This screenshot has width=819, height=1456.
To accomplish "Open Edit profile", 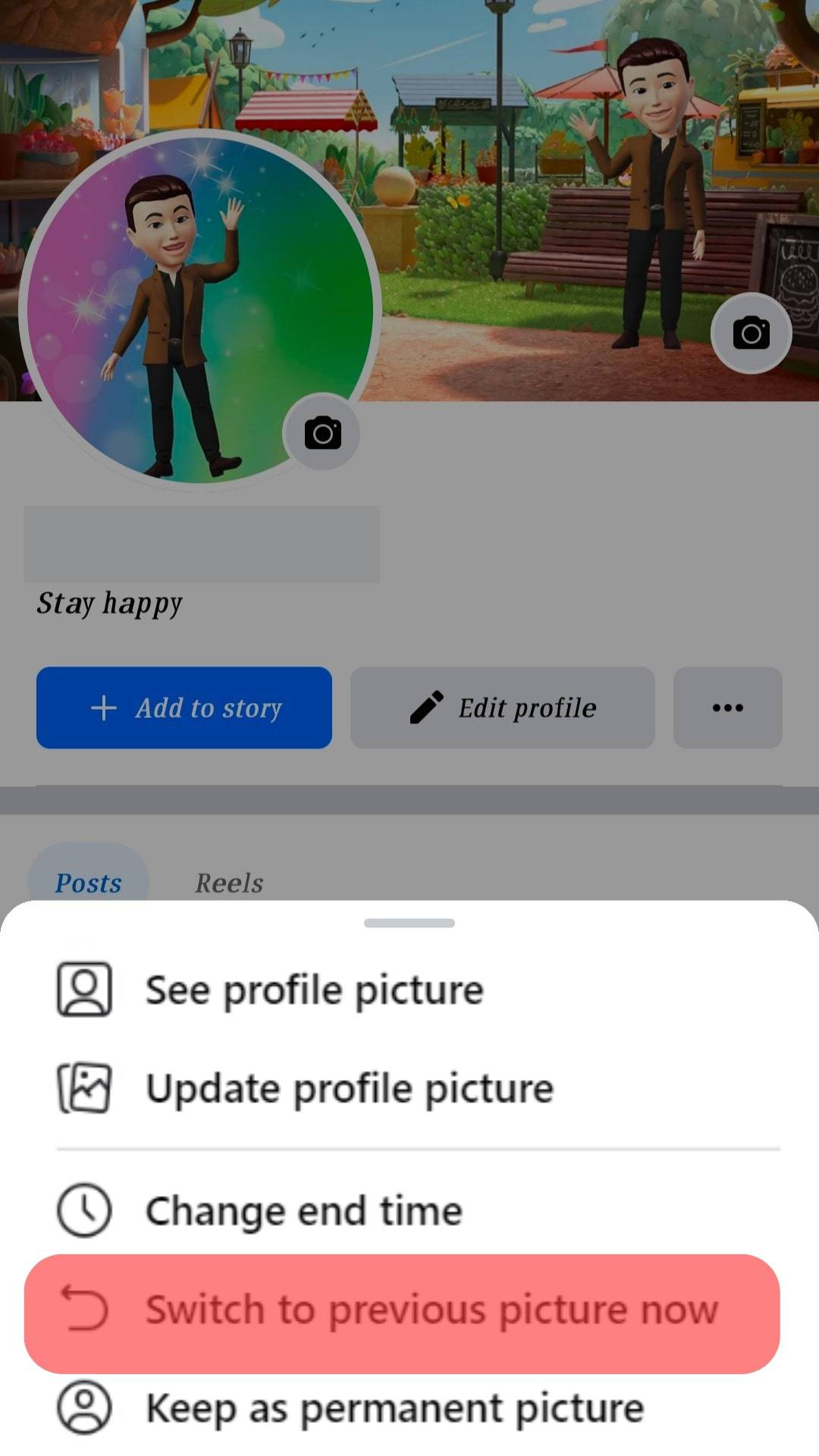I will tap(502, 708).
